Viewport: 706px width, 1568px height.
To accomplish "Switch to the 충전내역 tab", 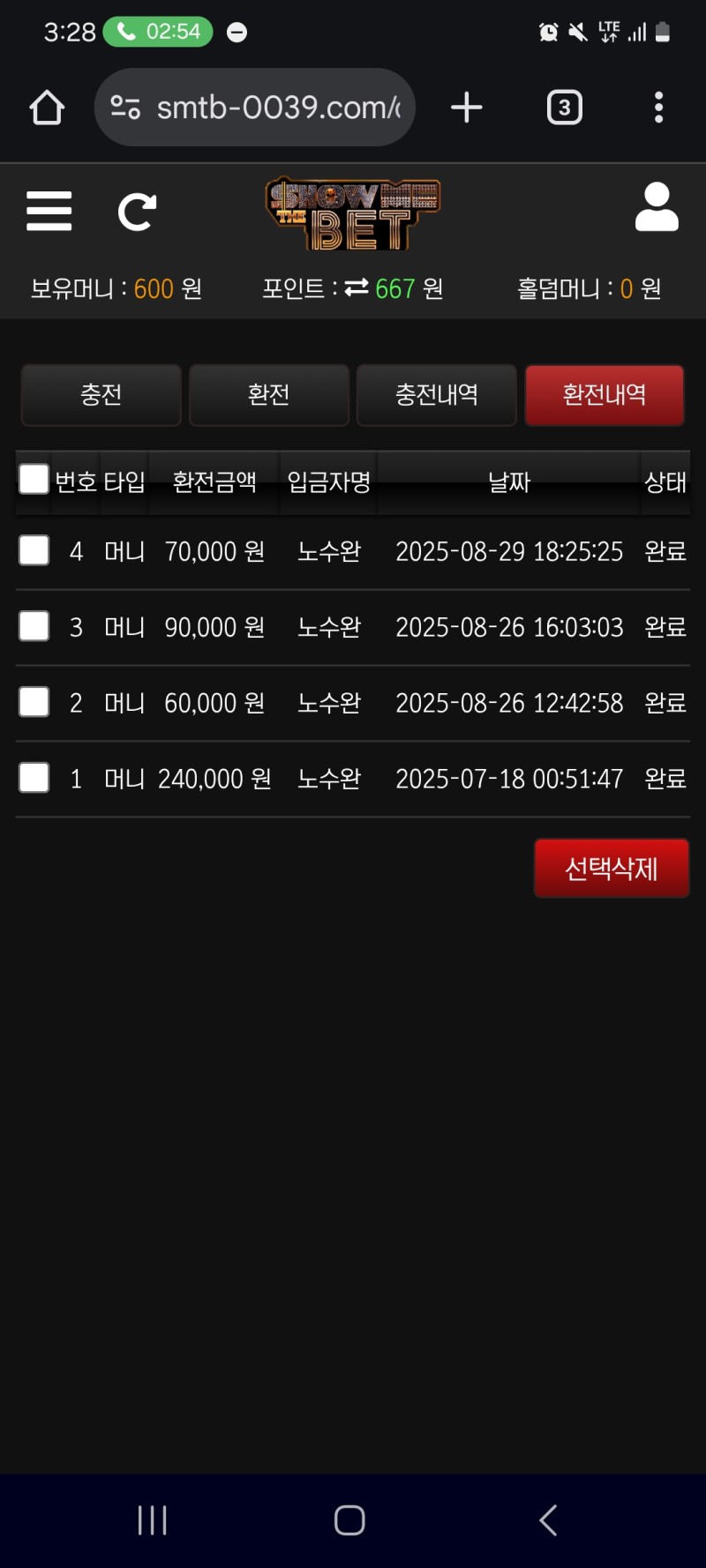I will (436, 395).
